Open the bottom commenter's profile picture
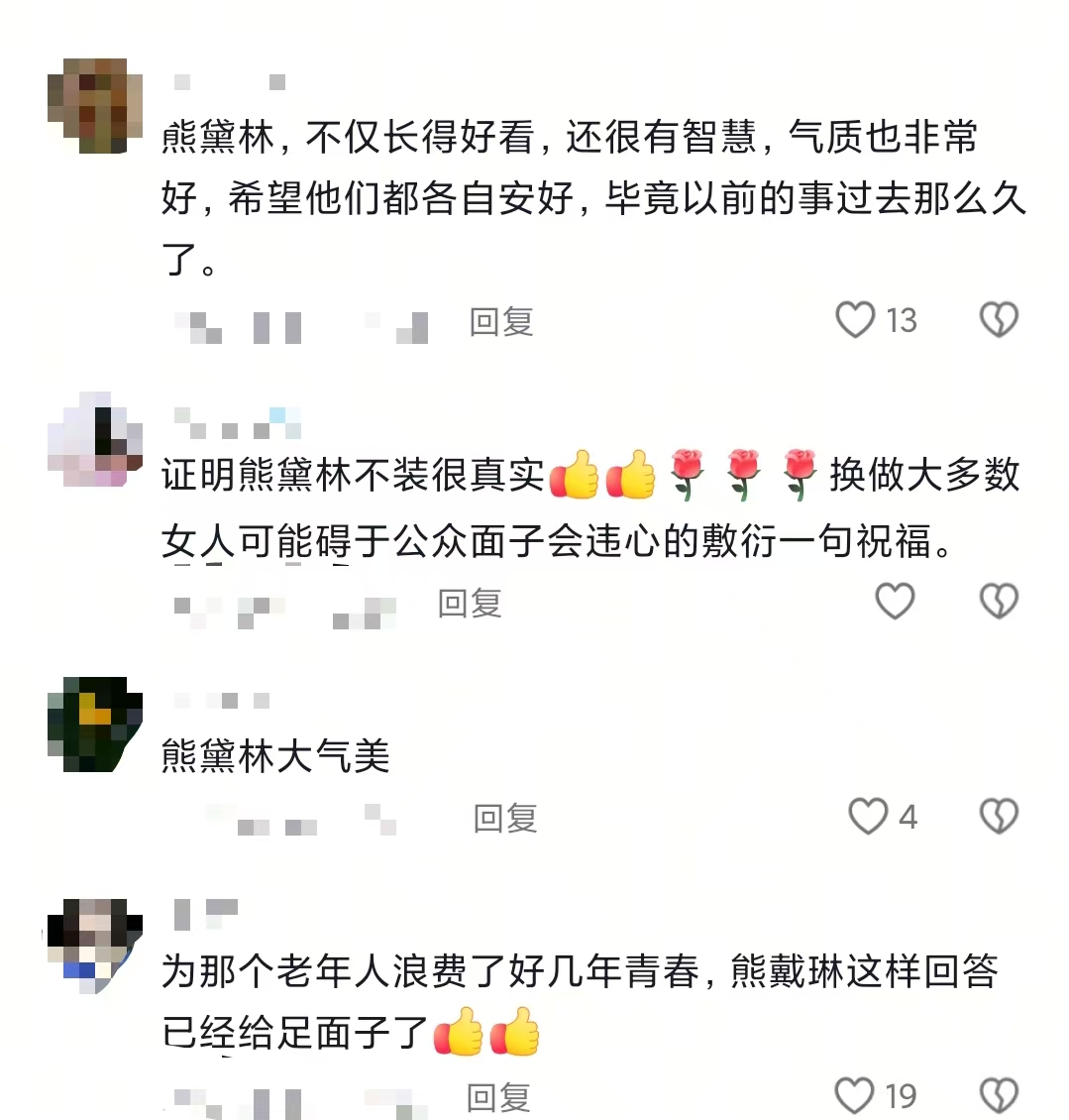Image resolution: width=1069 pixels, height=1120 pixels. [x=93, y=937]
